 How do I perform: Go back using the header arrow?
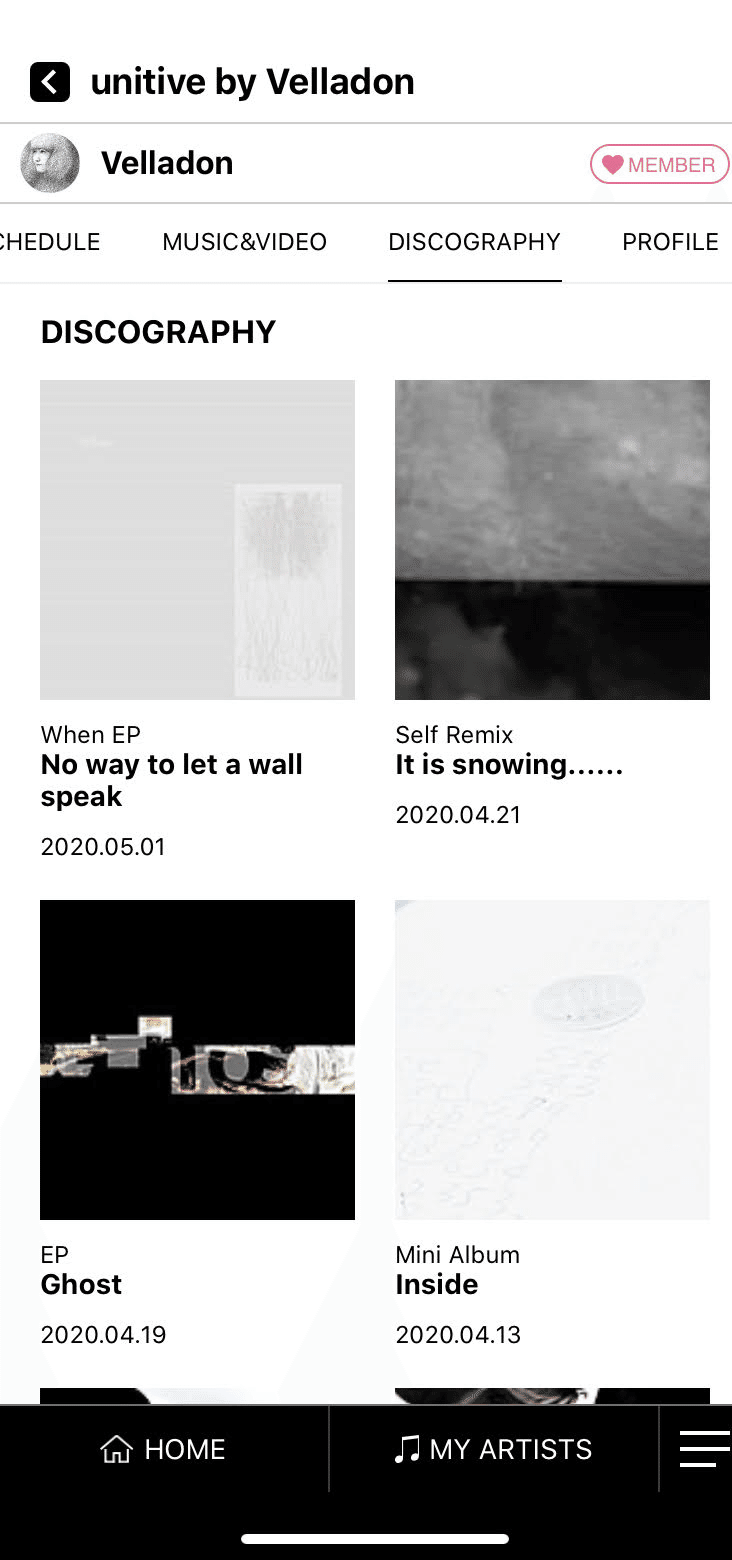50,82
